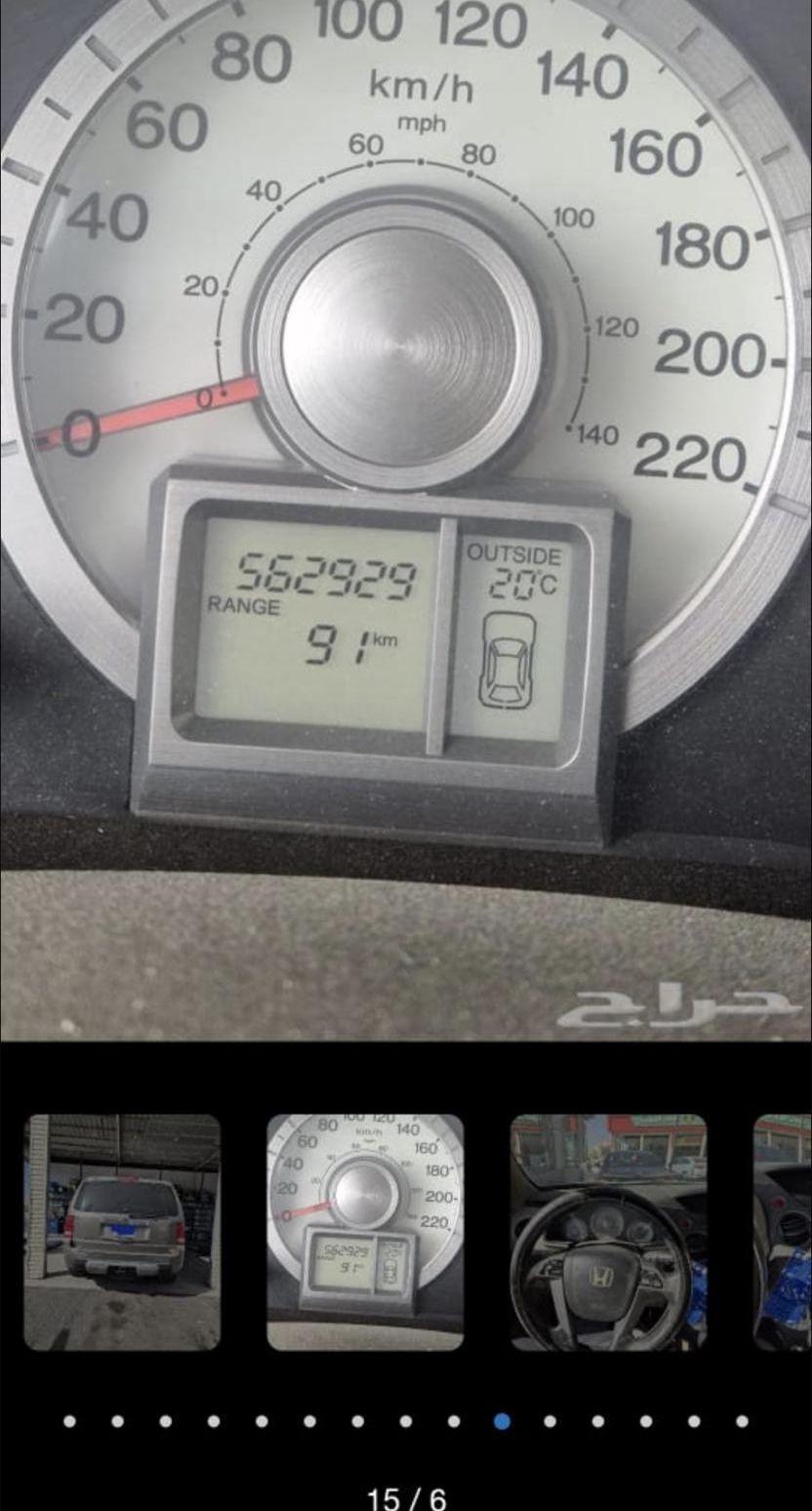This screenshot has width=812, height=1511.
Task: Open the partially visible dashboard thumbnail
Action: pos(783,1232)
